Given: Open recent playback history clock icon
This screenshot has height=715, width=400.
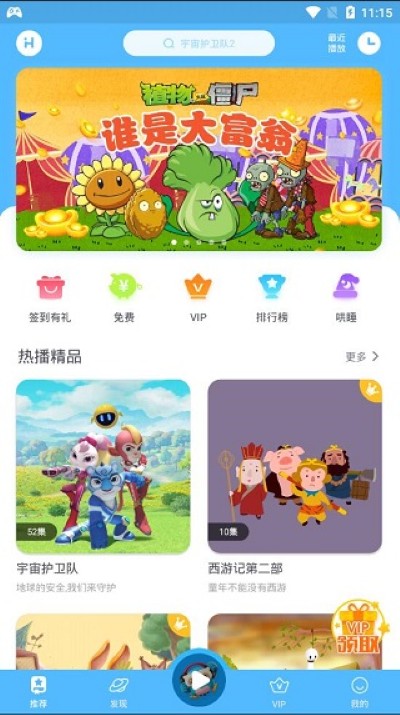Looking at the screenshot, I should [369, 43].
